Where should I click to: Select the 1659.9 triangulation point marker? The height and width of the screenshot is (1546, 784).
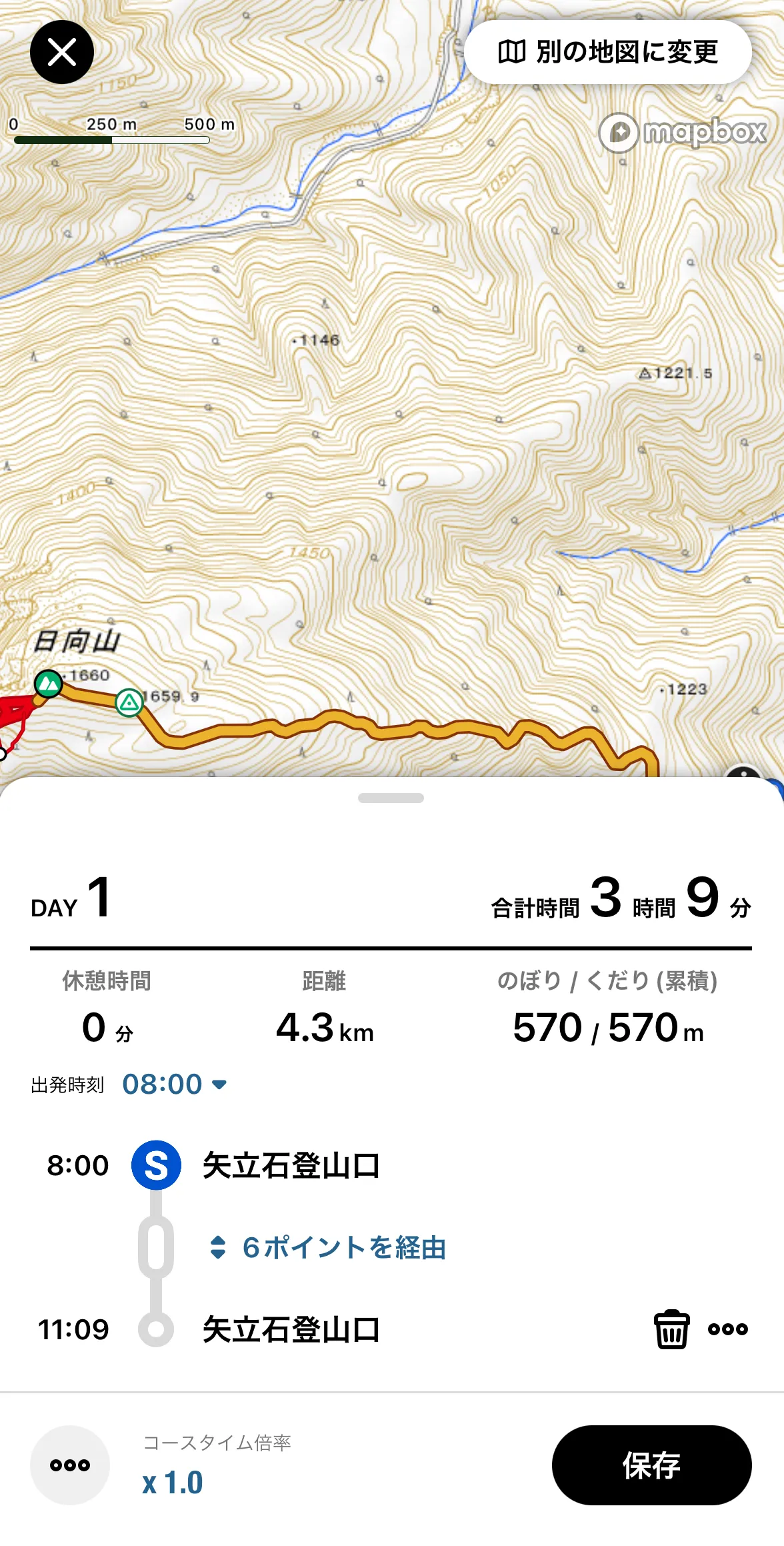[x=129, y=702]
